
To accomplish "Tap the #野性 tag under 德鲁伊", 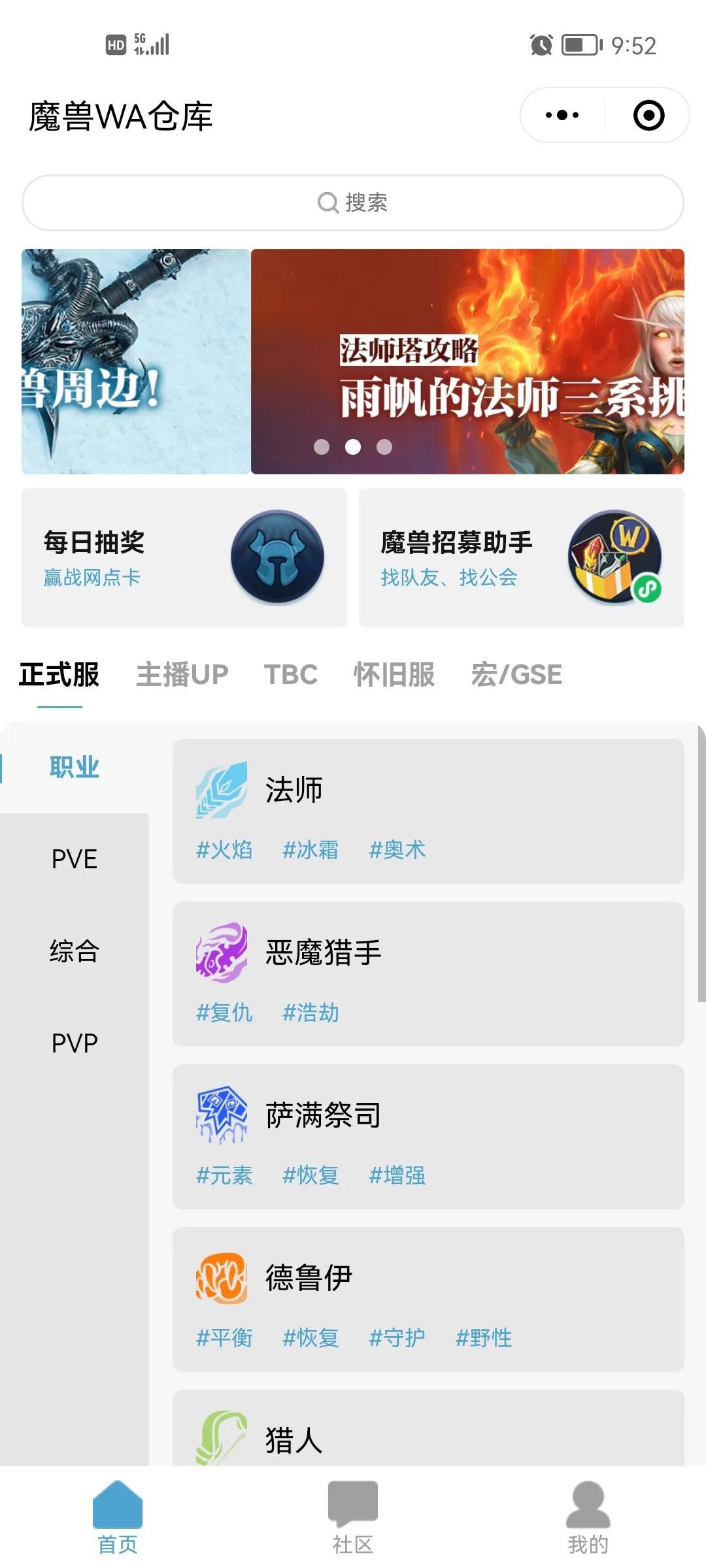I will (484, 1338).
